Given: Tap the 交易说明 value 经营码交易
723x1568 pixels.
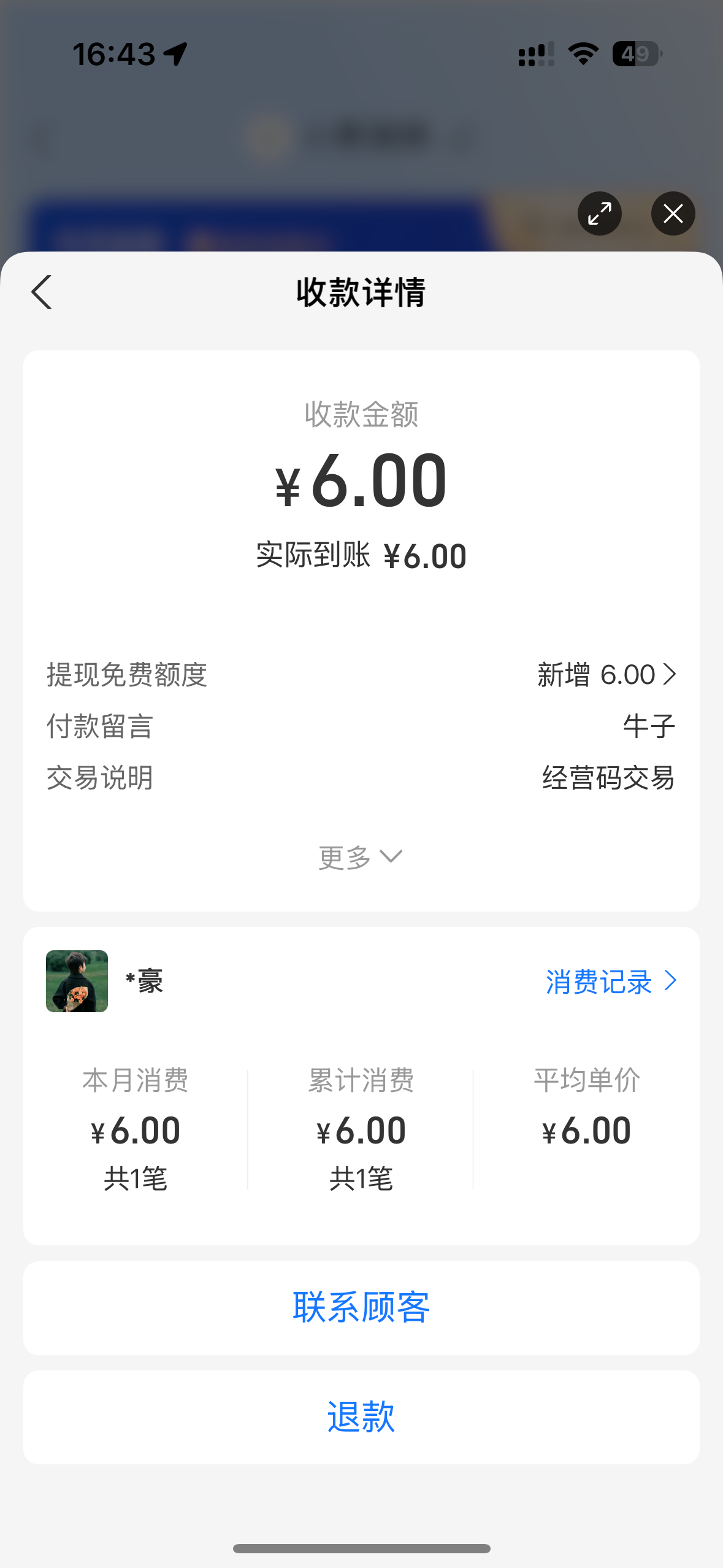Looking at the screenshot, I should click(606, 778).
